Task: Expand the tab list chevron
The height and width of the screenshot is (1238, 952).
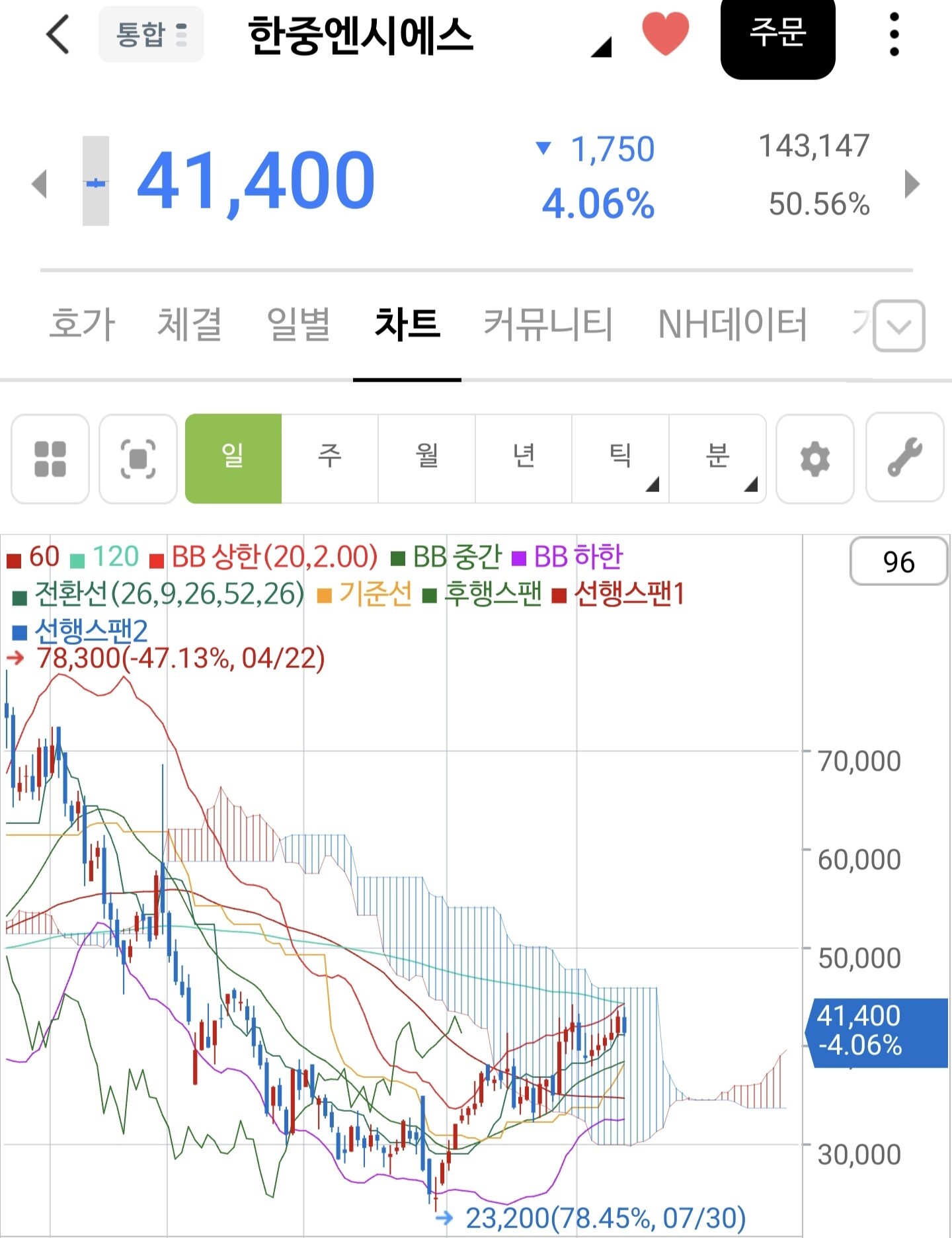Action: [898, 326]
